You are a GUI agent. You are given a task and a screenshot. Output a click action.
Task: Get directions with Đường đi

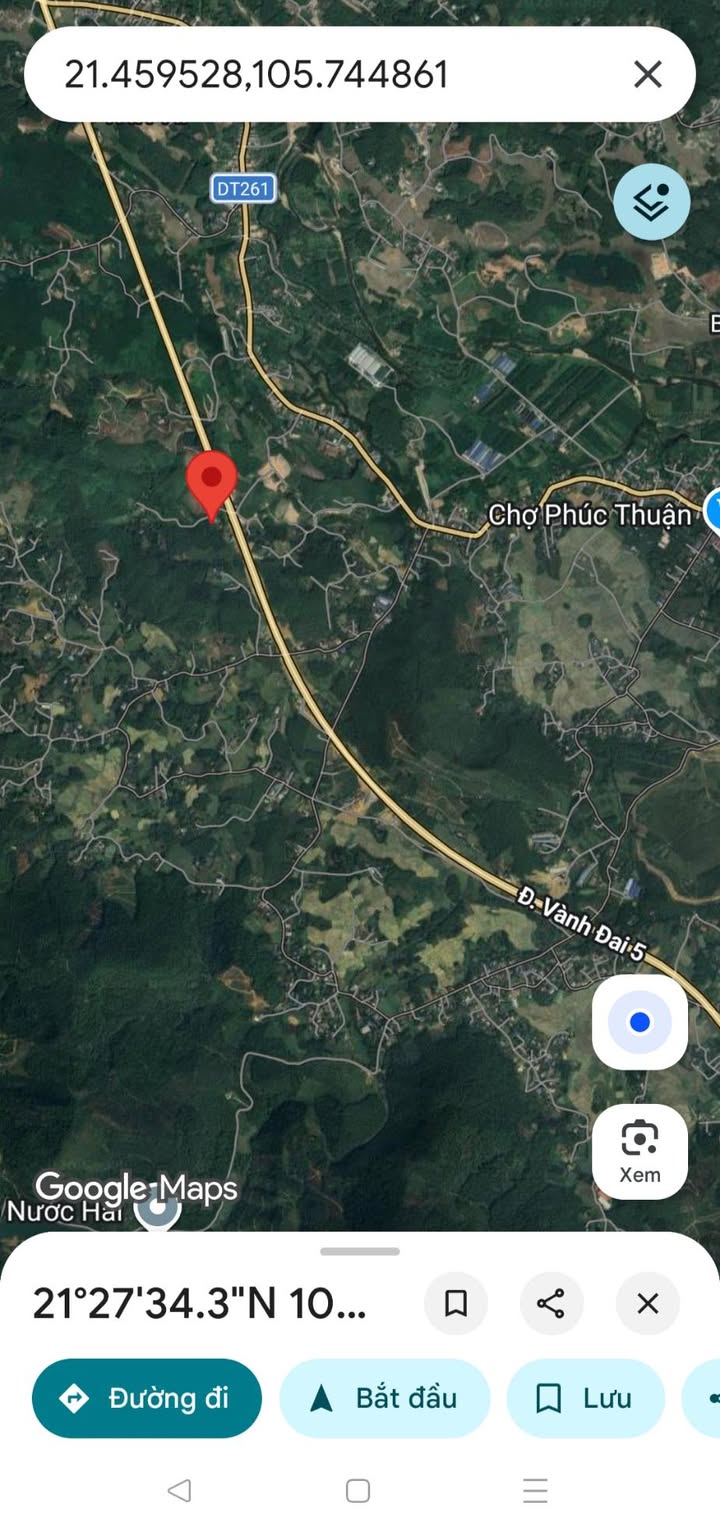(147, 1397)
